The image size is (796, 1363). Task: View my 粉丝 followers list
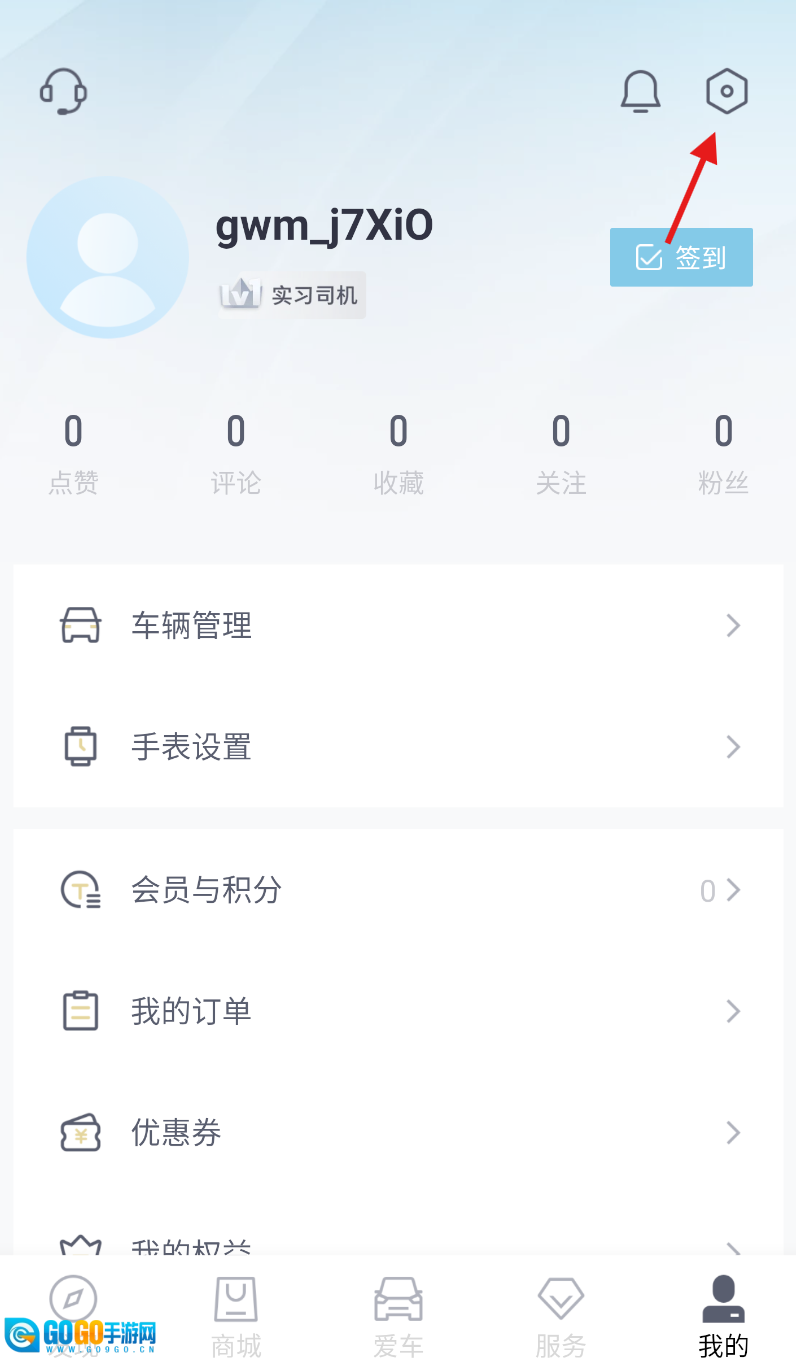pos(723,455)
